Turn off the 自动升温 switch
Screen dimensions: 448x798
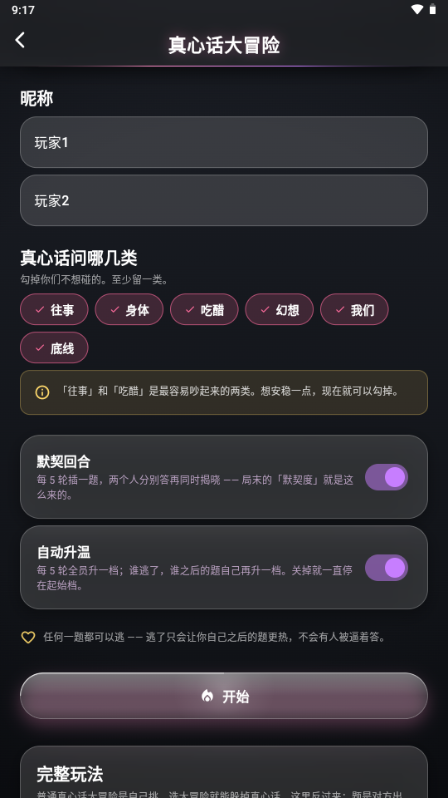click(x=386, y=568)
